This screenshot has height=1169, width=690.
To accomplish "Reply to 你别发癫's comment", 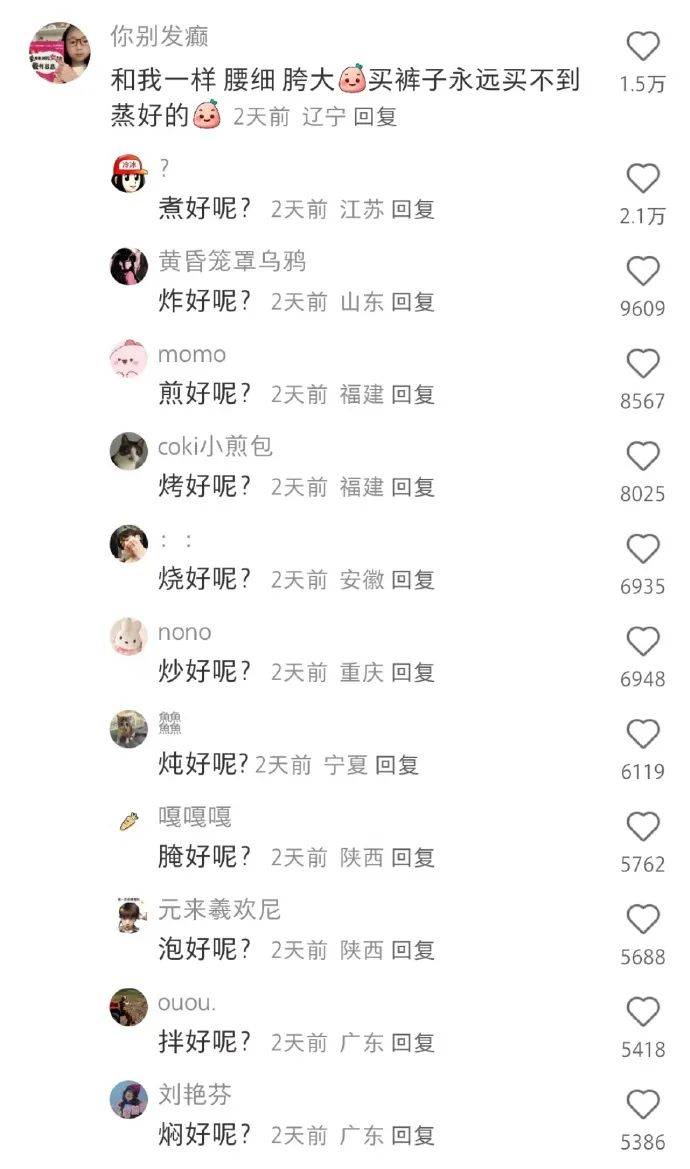I will pos(375,116).
